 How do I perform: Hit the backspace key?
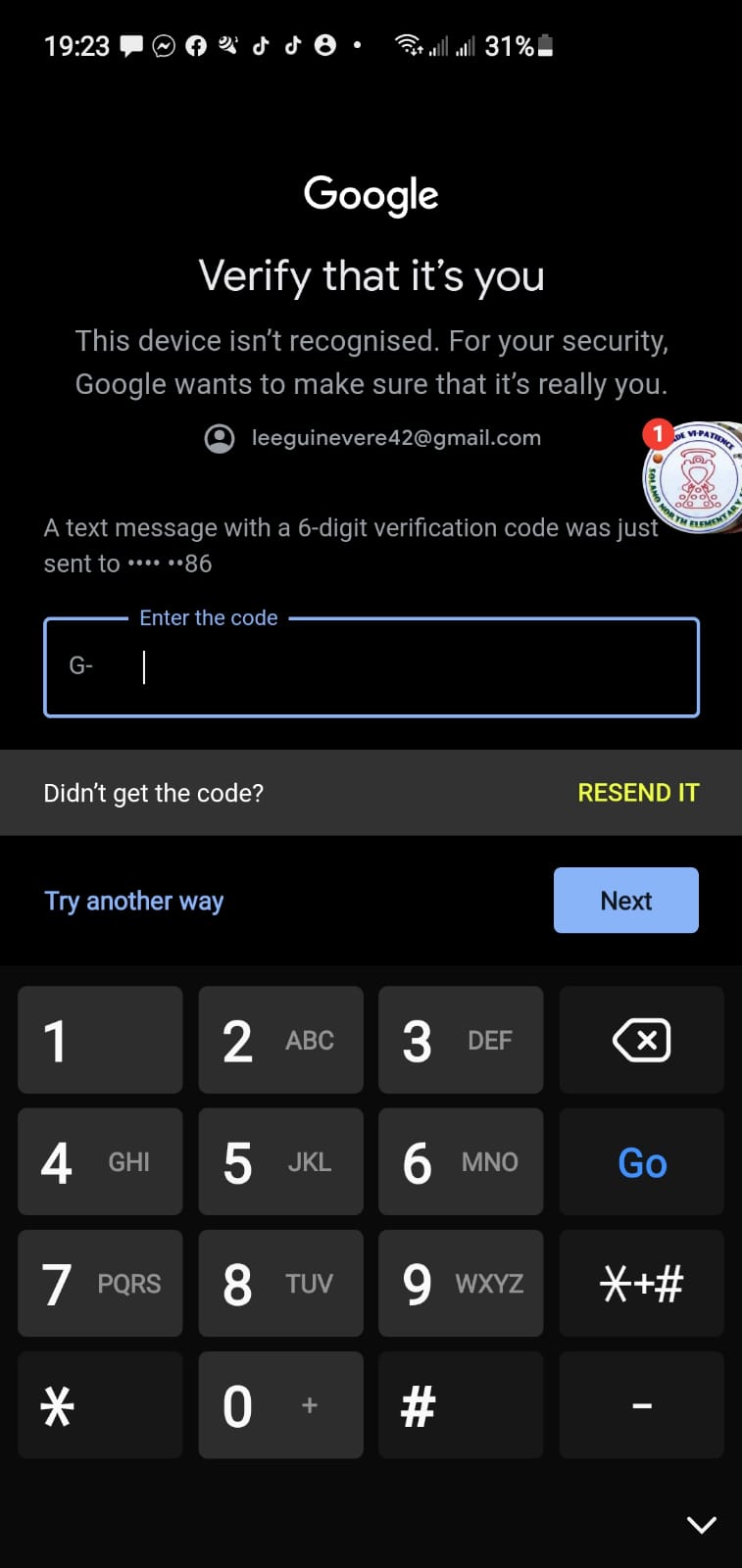point(641,1040)
